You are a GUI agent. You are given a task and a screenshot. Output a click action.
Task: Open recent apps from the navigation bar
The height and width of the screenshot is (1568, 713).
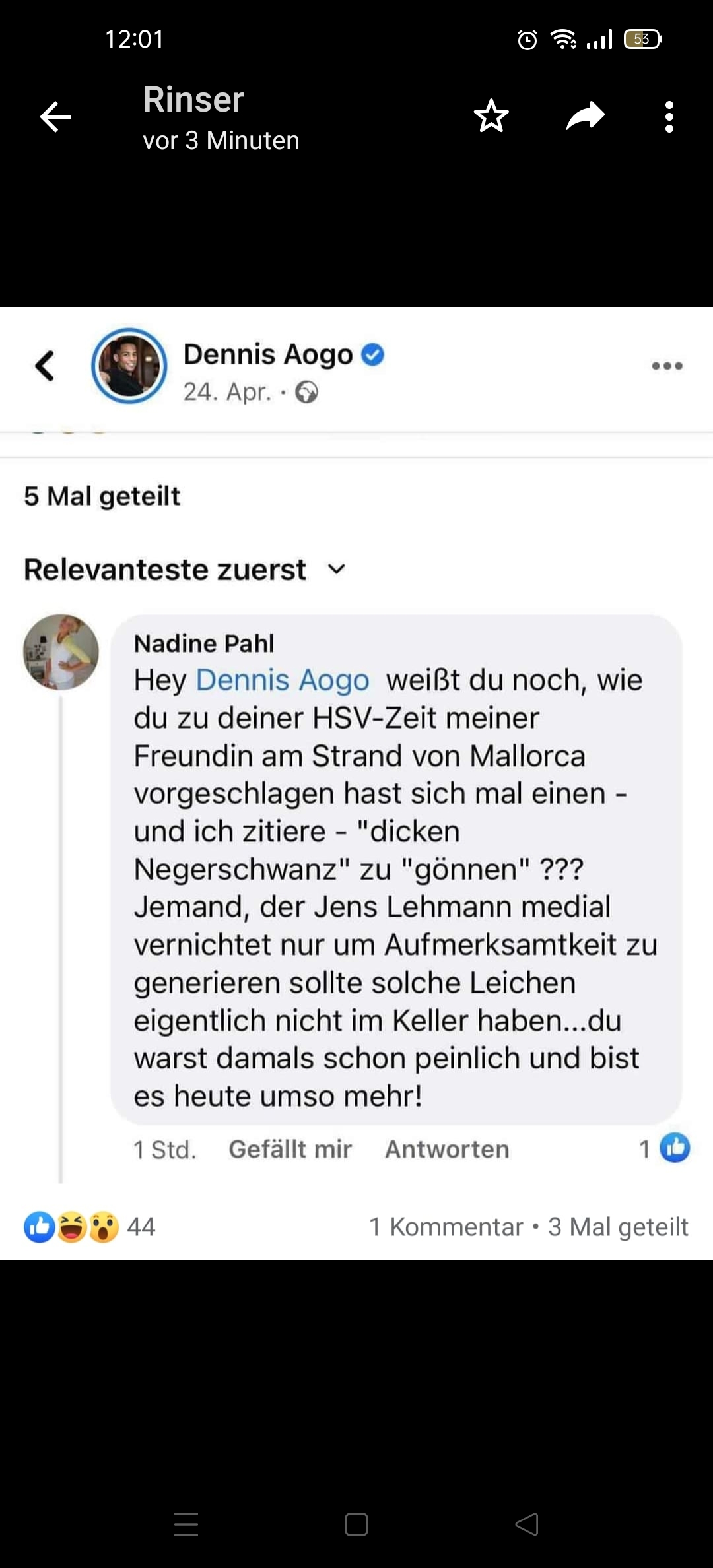click(x=186, y=1524)
